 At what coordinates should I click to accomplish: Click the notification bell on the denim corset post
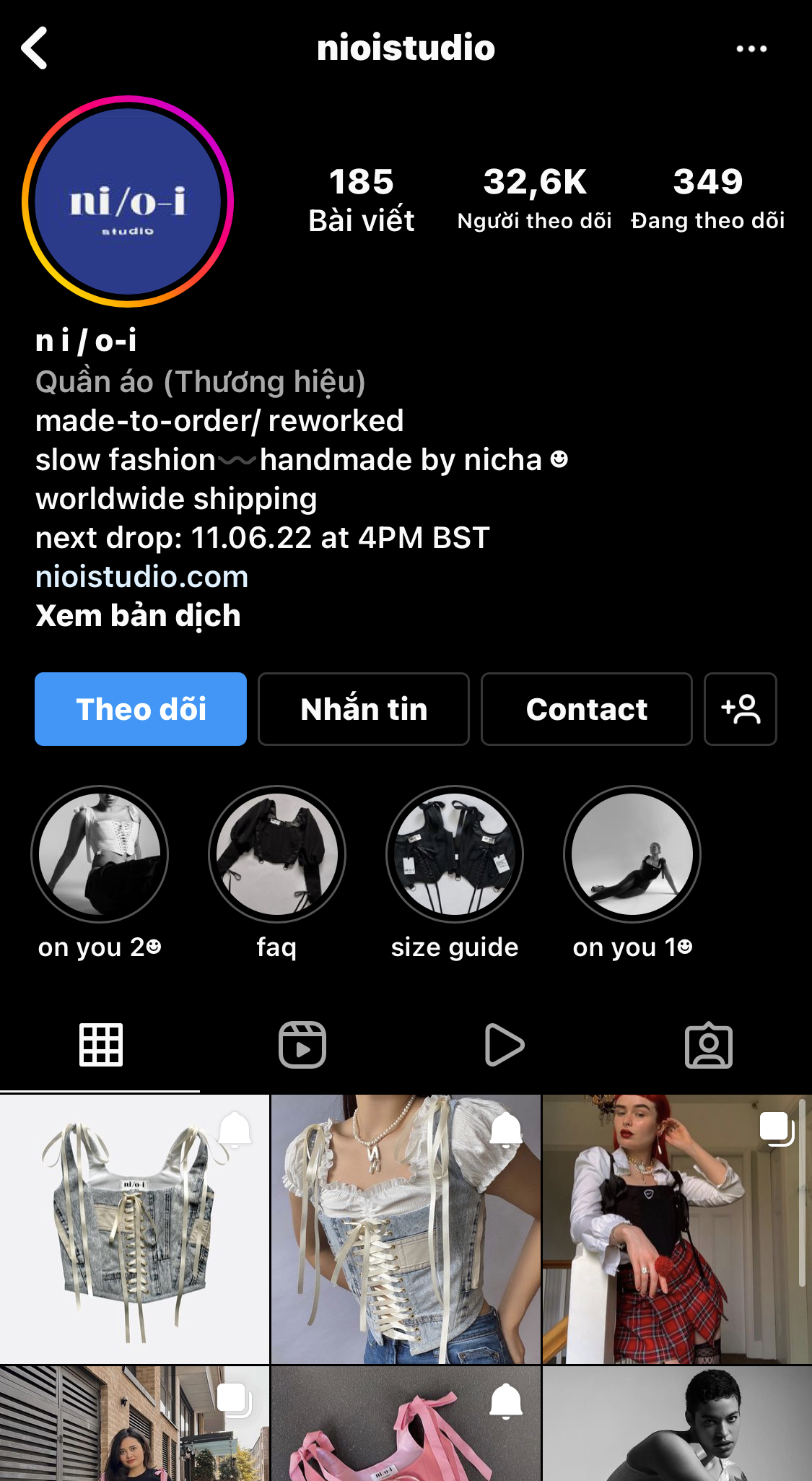point(236,1130)
